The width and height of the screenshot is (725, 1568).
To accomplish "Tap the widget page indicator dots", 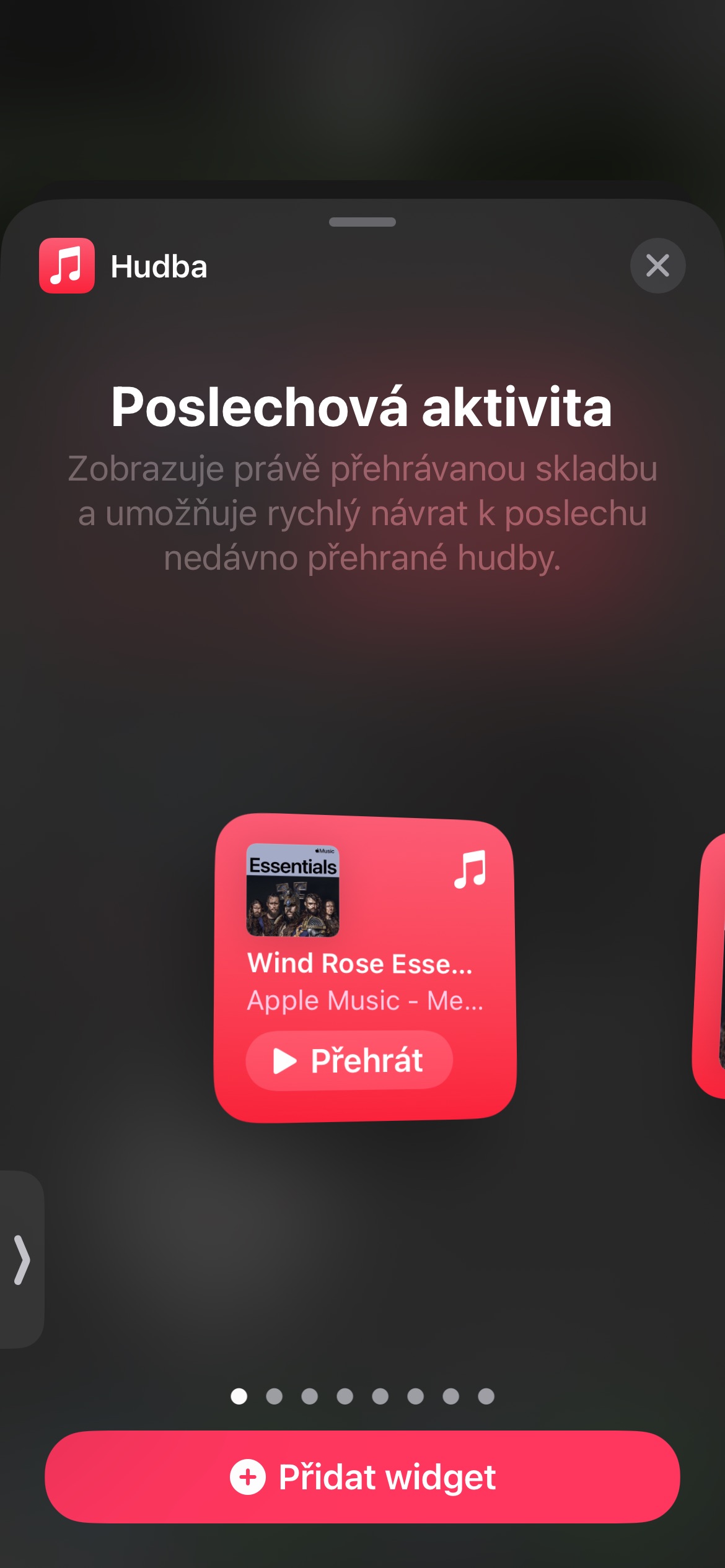I will [x=362, y=1396].
